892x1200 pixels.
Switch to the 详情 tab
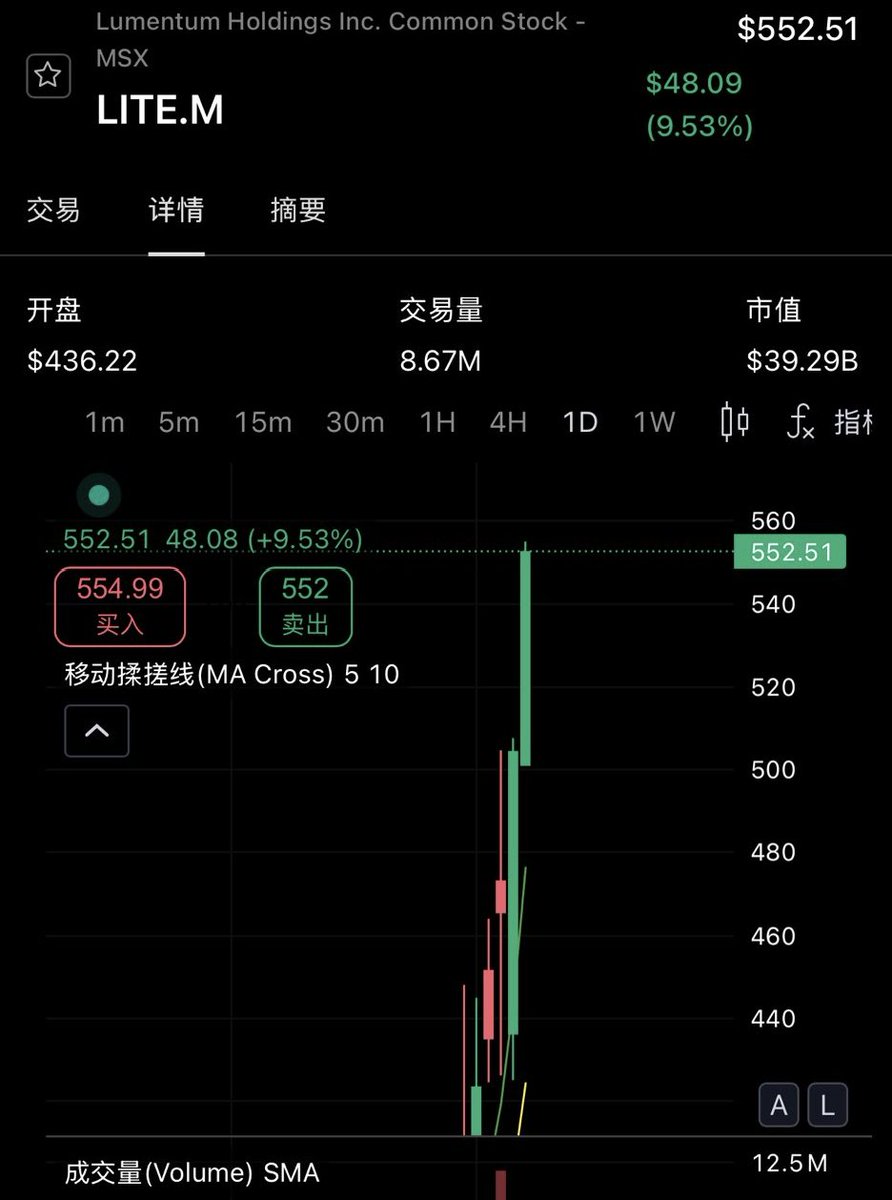coord(176,210)
